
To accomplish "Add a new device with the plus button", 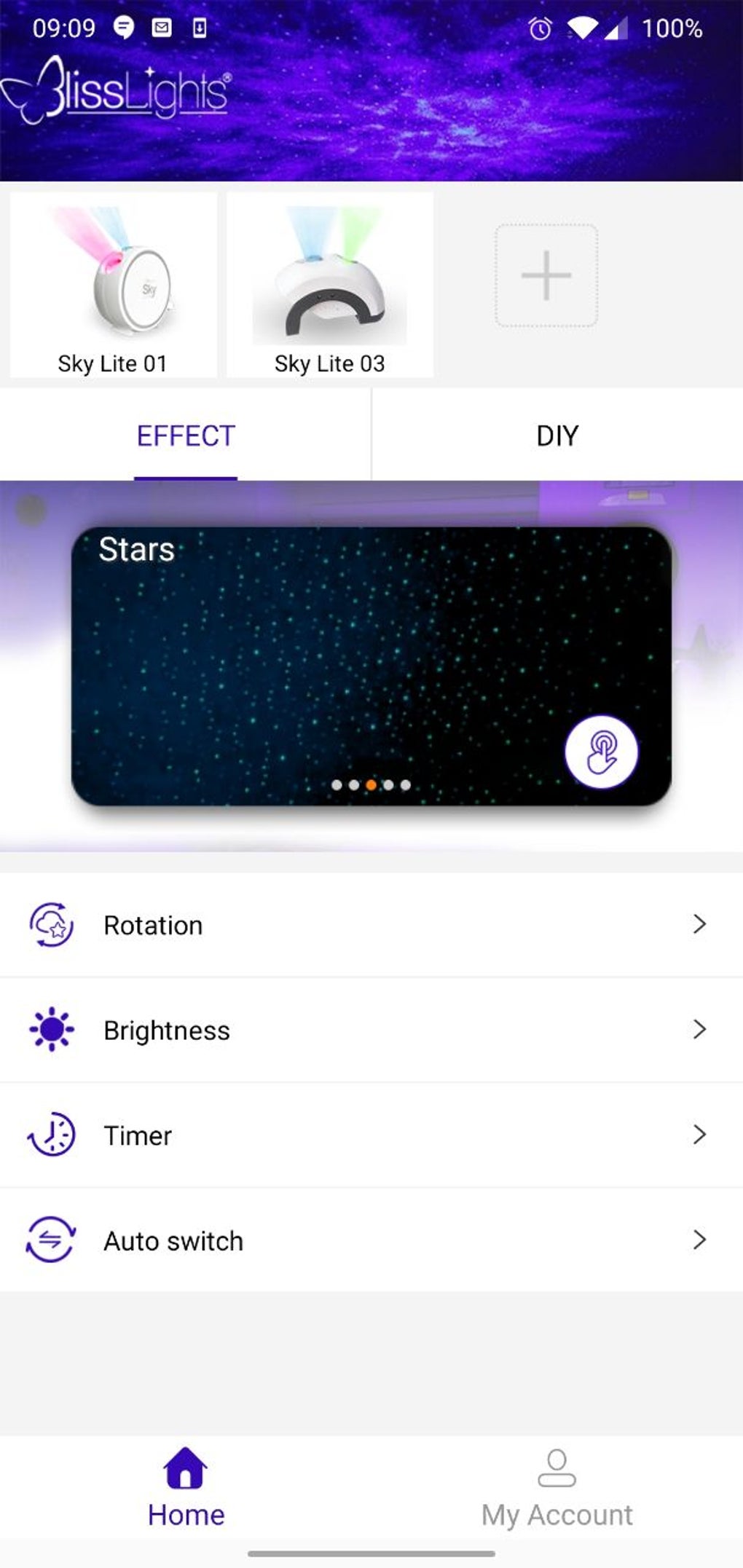I will point(546,275).
